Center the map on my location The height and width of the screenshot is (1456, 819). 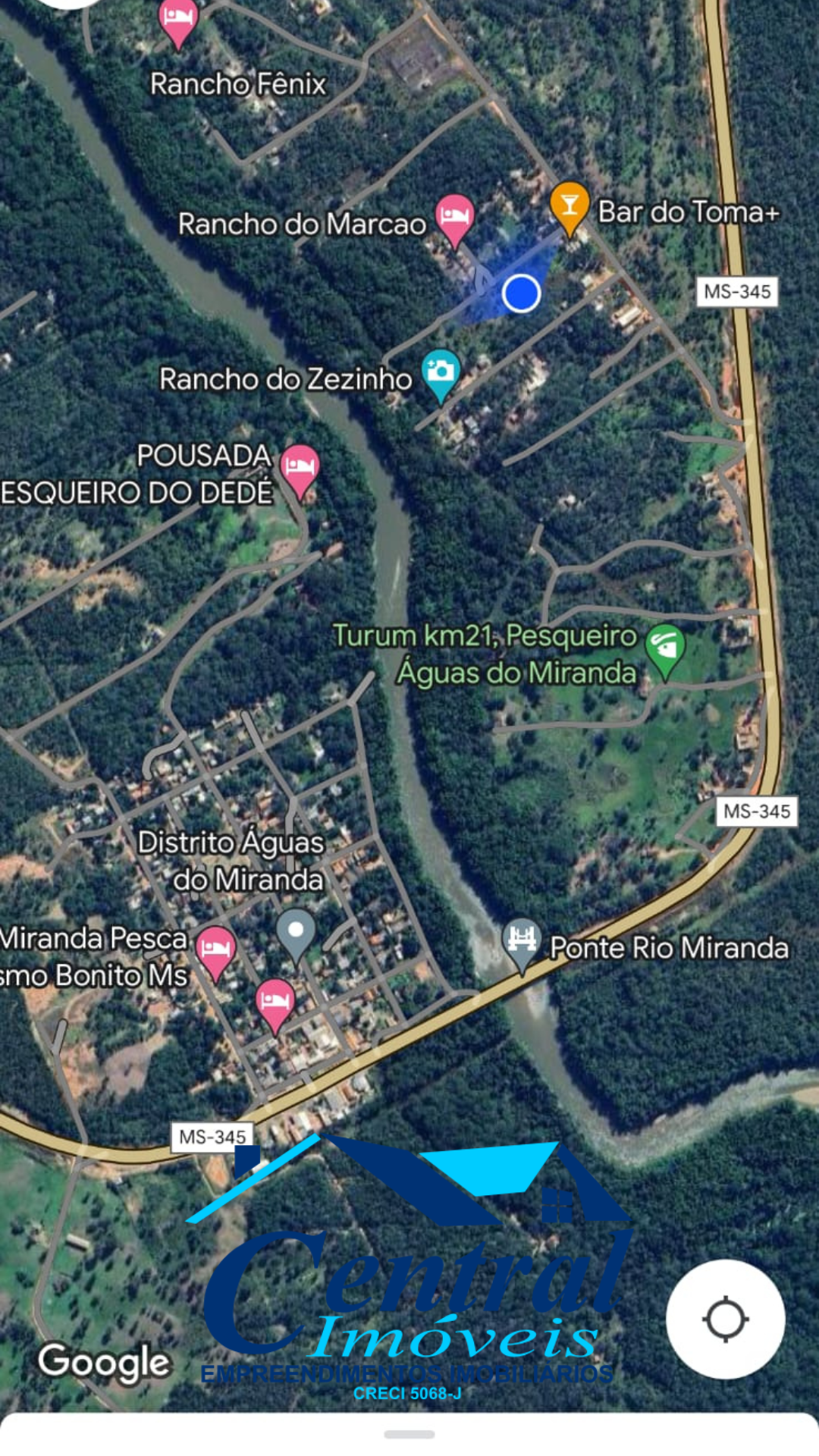pyautogui.click(x=725, y=1319)
